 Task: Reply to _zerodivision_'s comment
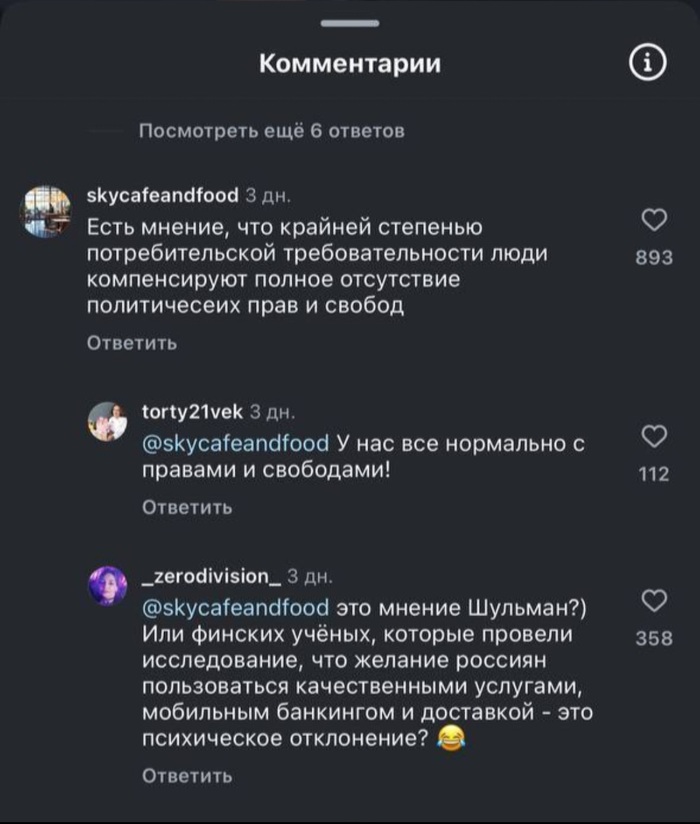tap(187, 775)
